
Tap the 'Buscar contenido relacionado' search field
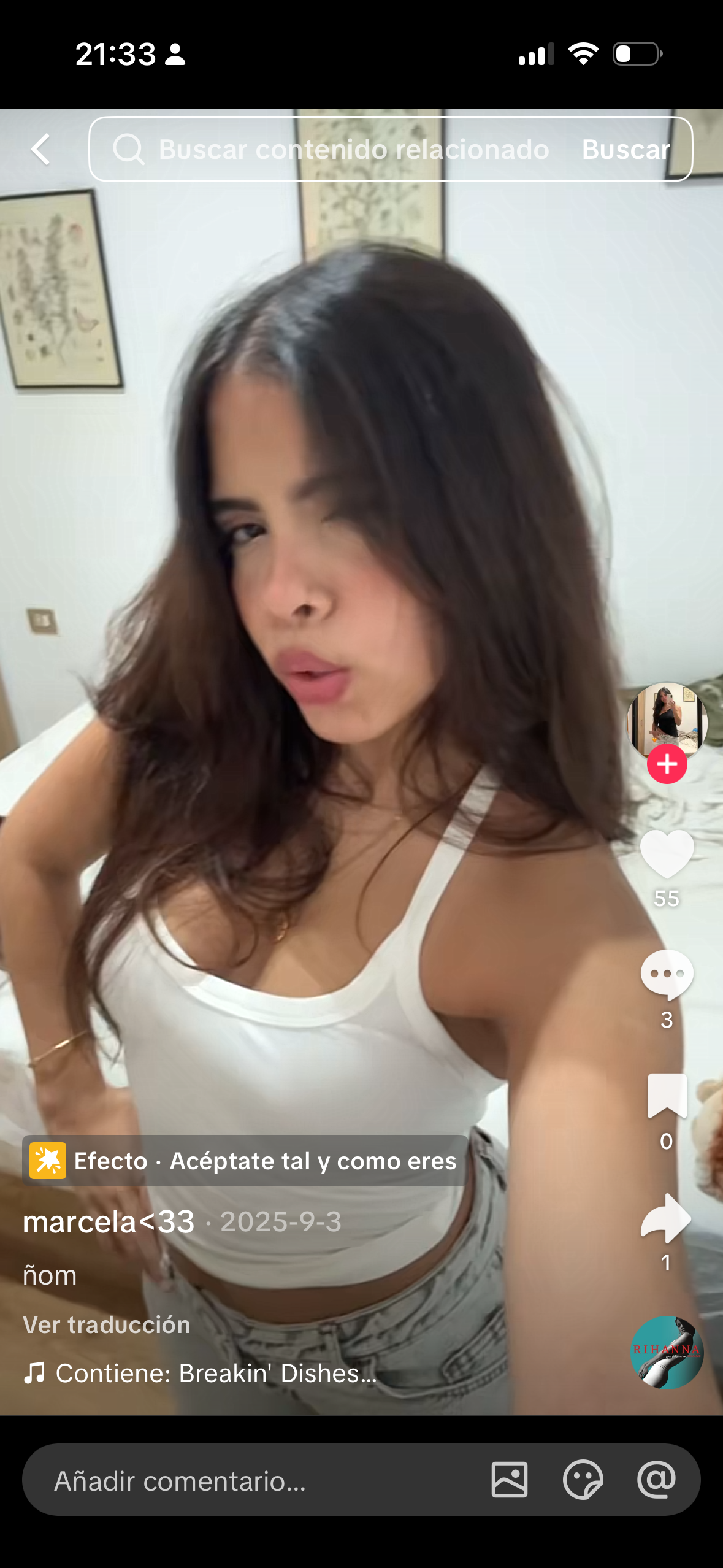pyautogui.click(x=343, y=150)
